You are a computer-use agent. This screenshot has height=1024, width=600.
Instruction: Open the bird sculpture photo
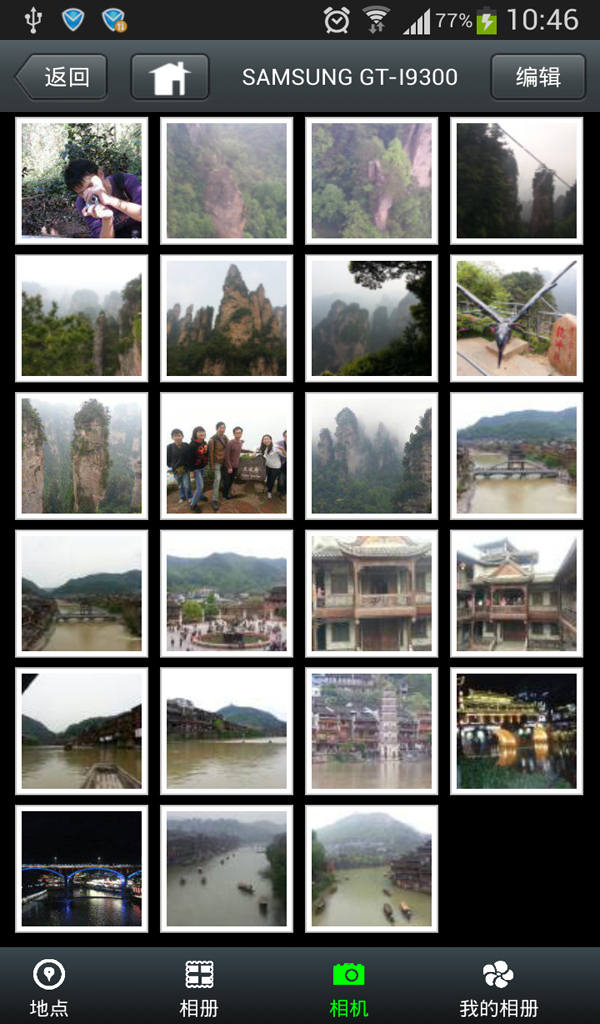click(x=516, y=318)
